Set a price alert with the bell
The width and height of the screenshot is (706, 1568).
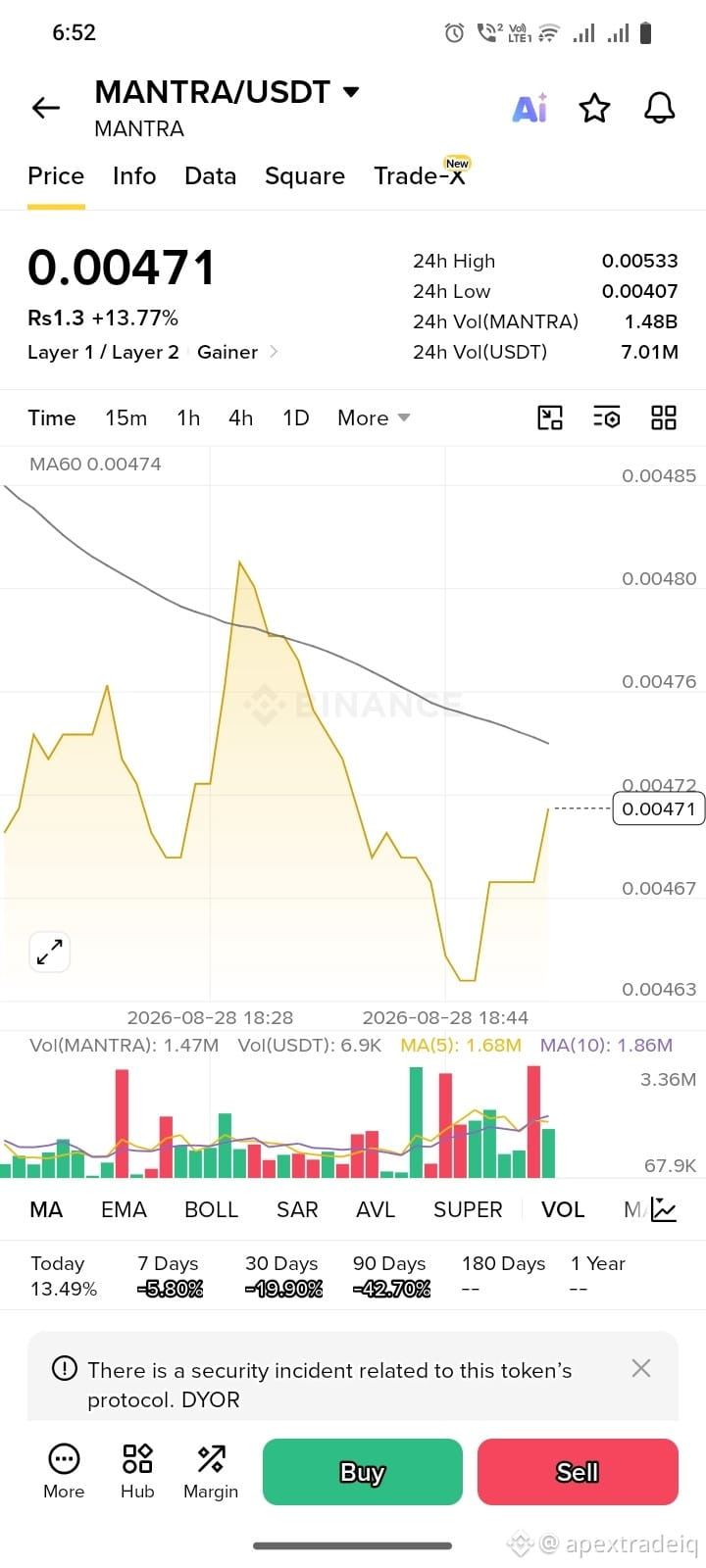[x=659, y=108]
